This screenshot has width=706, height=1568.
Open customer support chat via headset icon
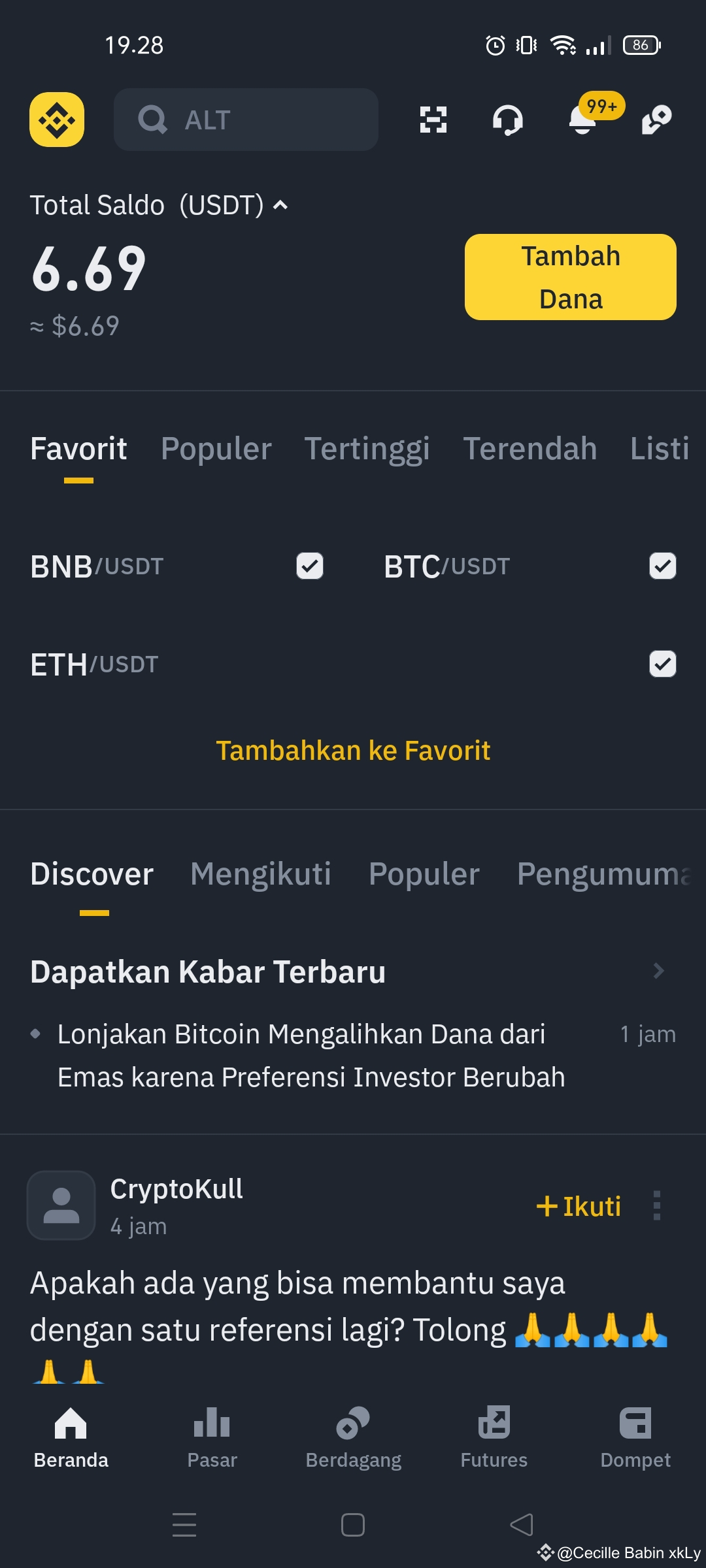509,120
